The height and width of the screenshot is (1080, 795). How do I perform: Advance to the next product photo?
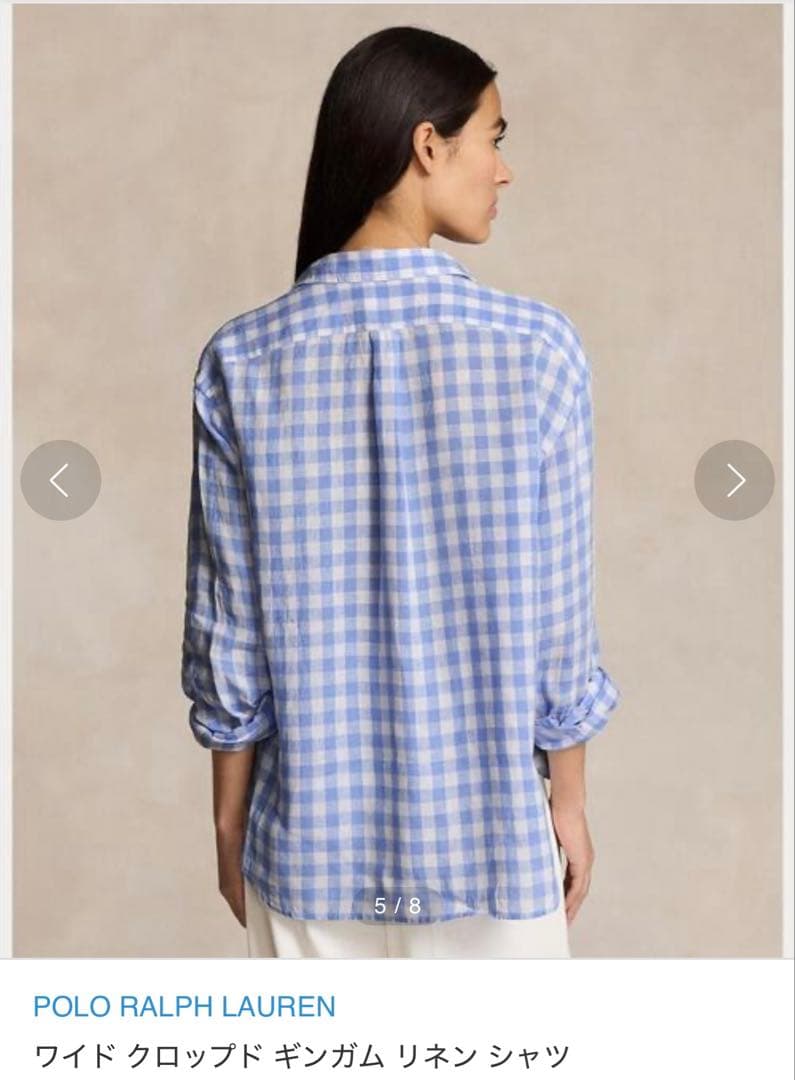[734, 480]
